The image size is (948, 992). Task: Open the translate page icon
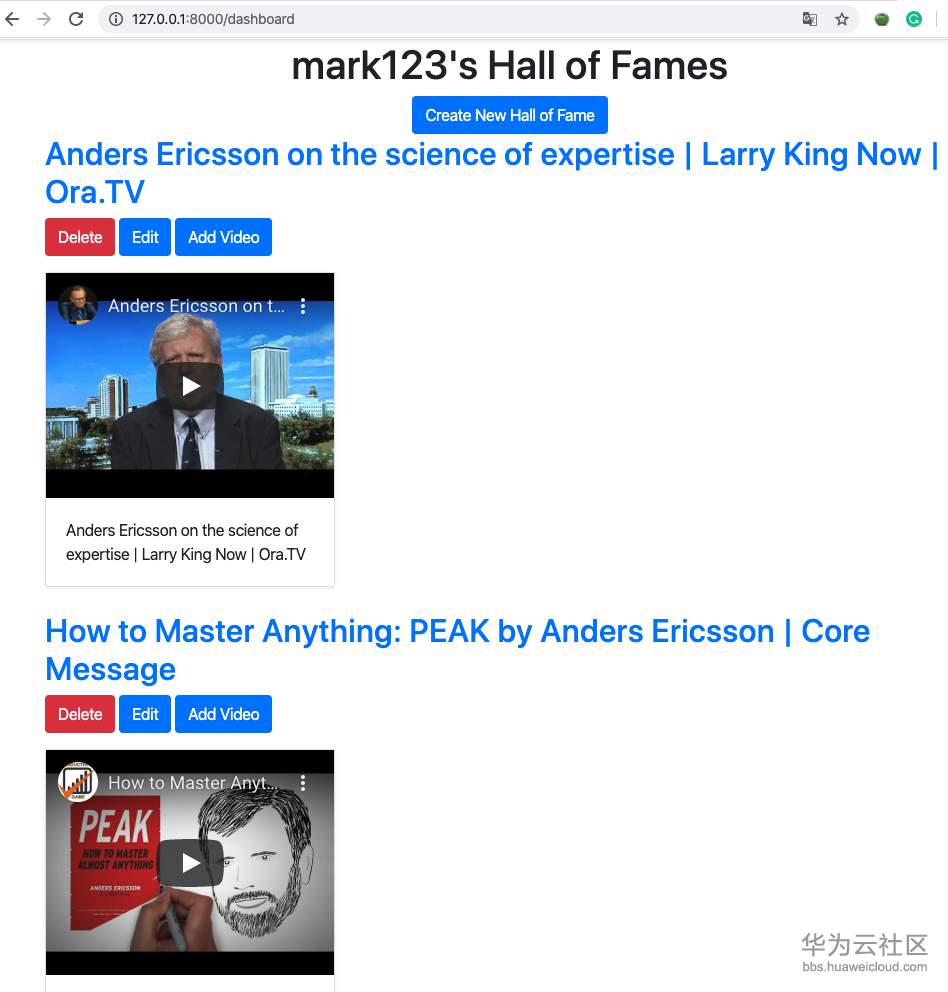[810, 19]
